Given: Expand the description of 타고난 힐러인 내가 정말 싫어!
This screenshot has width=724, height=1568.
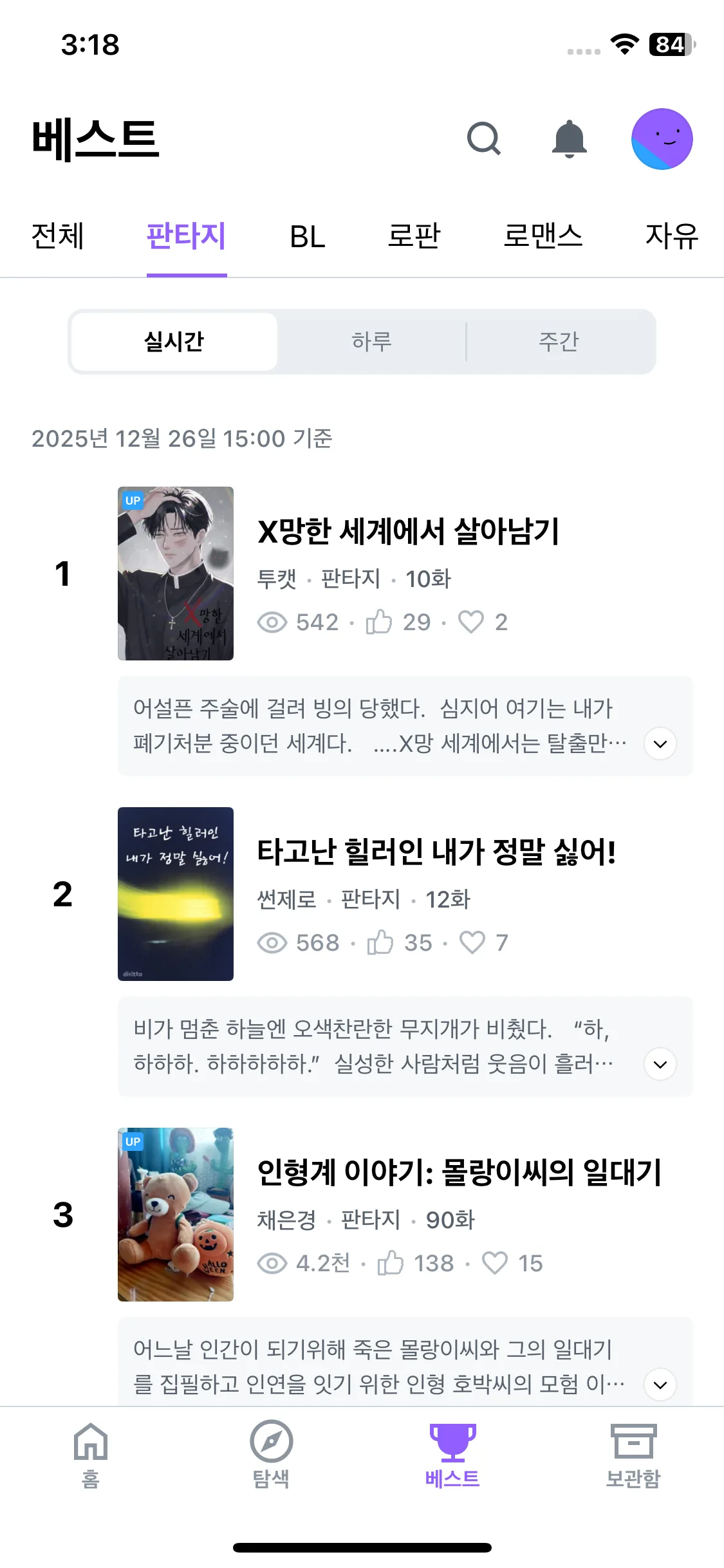Looking at the screenshot, I should [660, 1065].
